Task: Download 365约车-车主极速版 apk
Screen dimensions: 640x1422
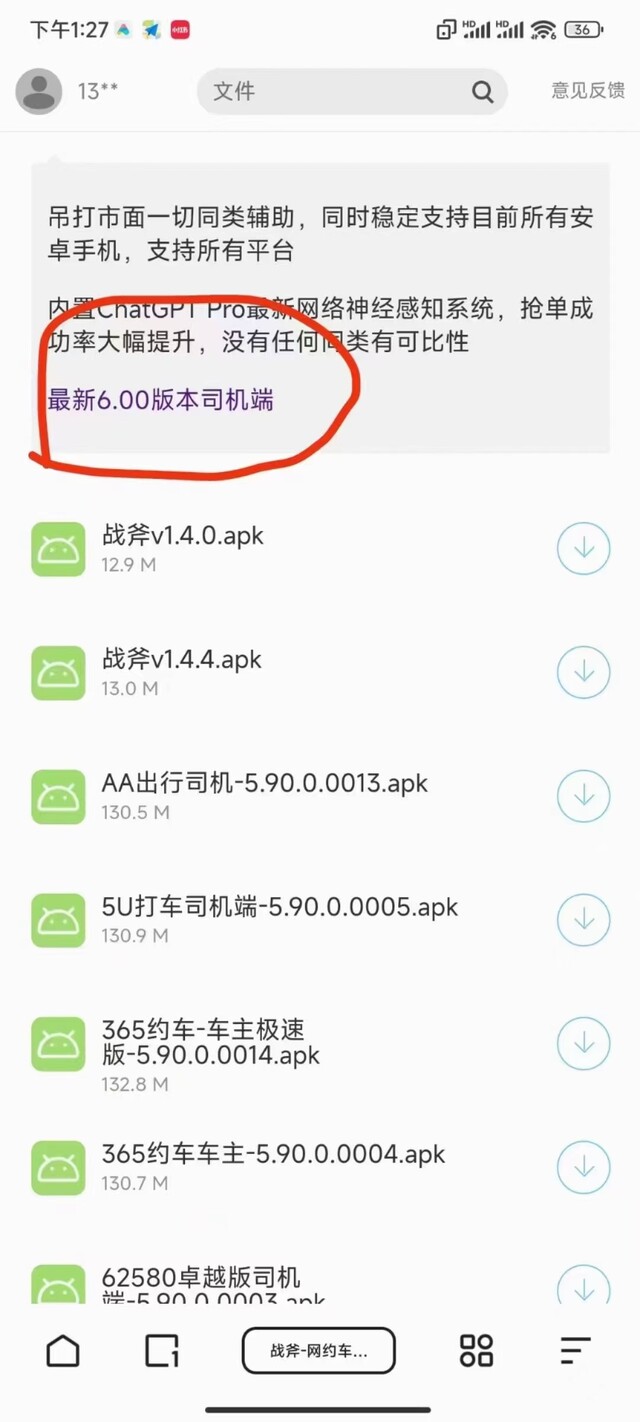Action: pyautogui.click(x=583, y=1044)
